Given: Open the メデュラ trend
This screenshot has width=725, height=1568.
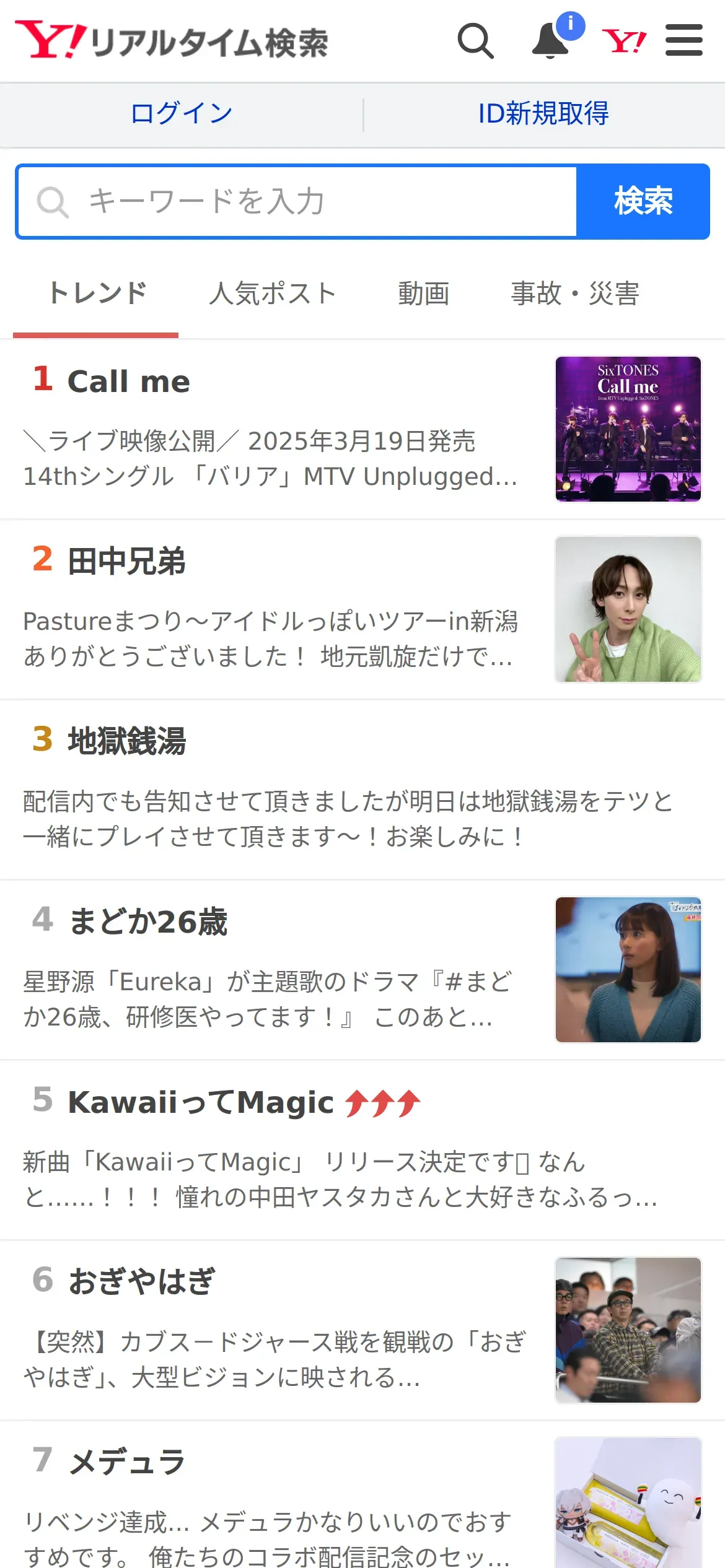Looking at the screenshot, I should [x=362, y=1495].
